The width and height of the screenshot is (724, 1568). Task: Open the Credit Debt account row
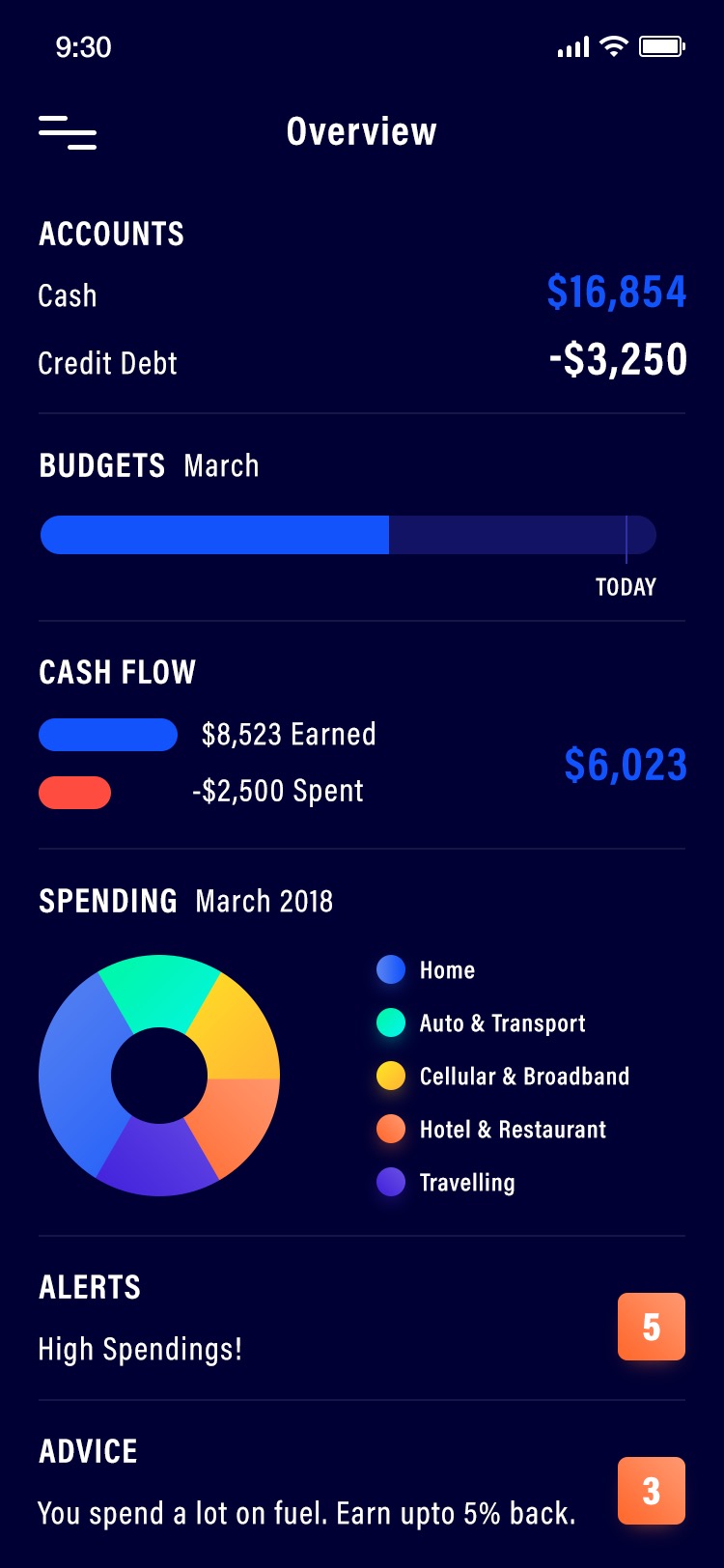[x=361, y=362]
